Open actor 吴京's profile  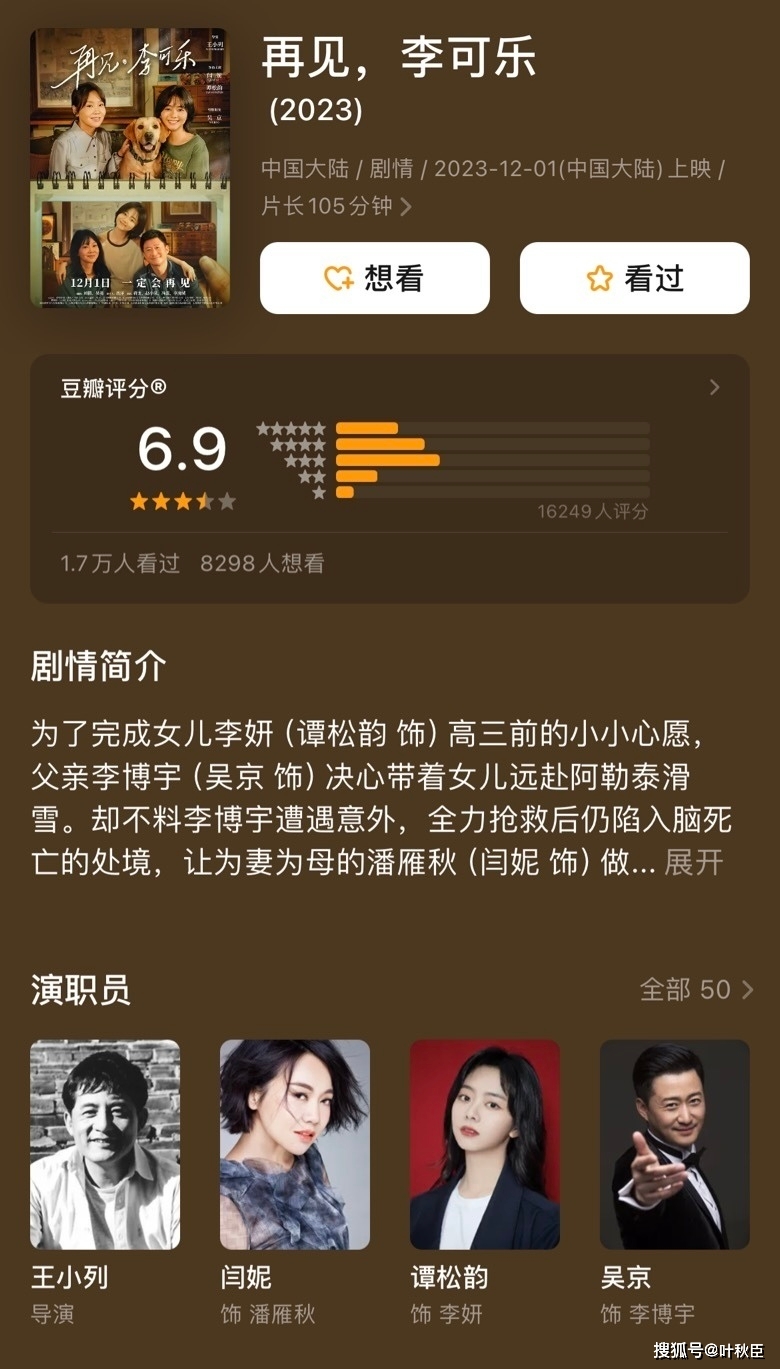click(675, 1144)
